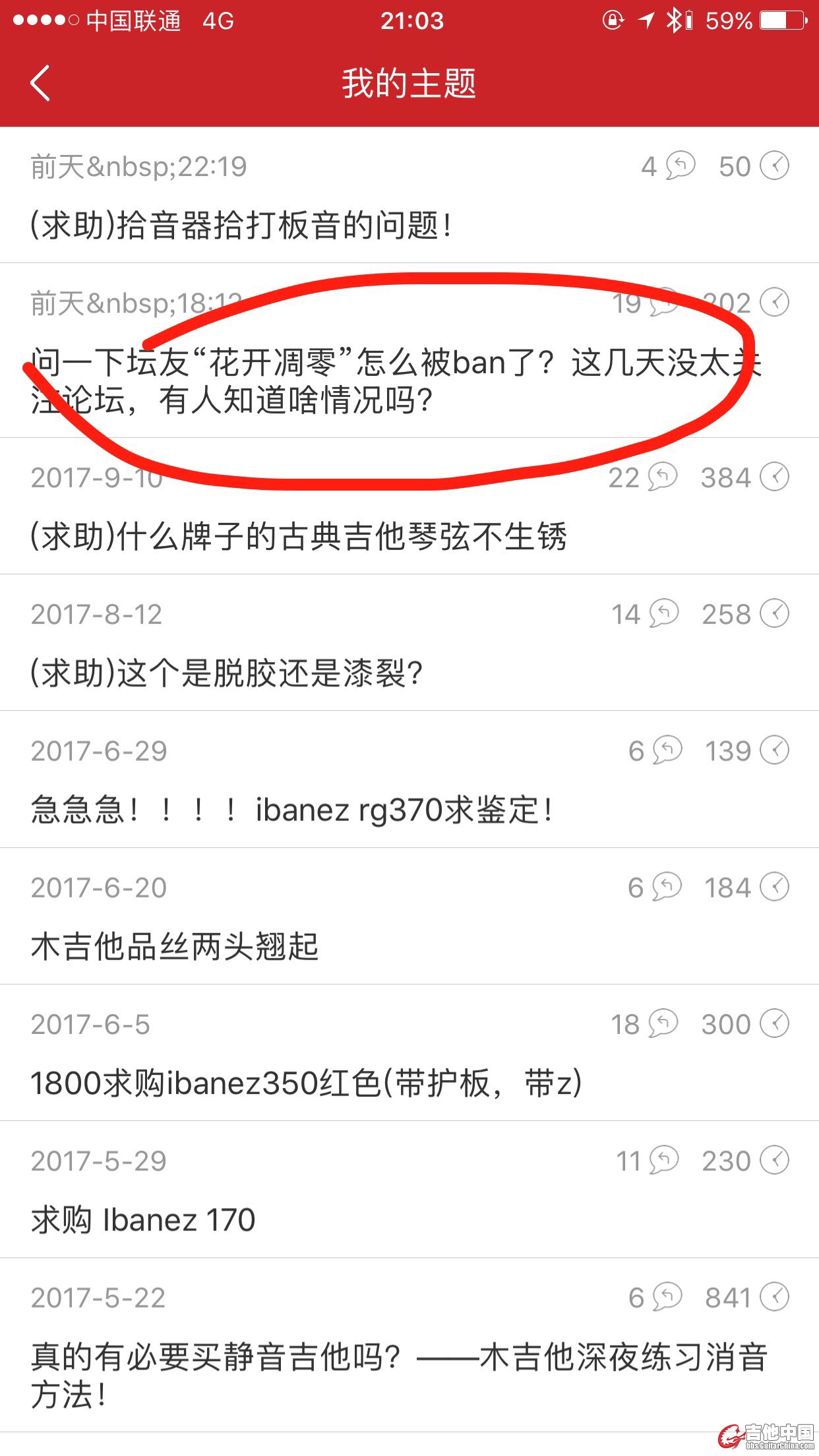Open thread 木吉他品丝两头翘起
This screenshot has width=819, height=1456.
point(175,946)
